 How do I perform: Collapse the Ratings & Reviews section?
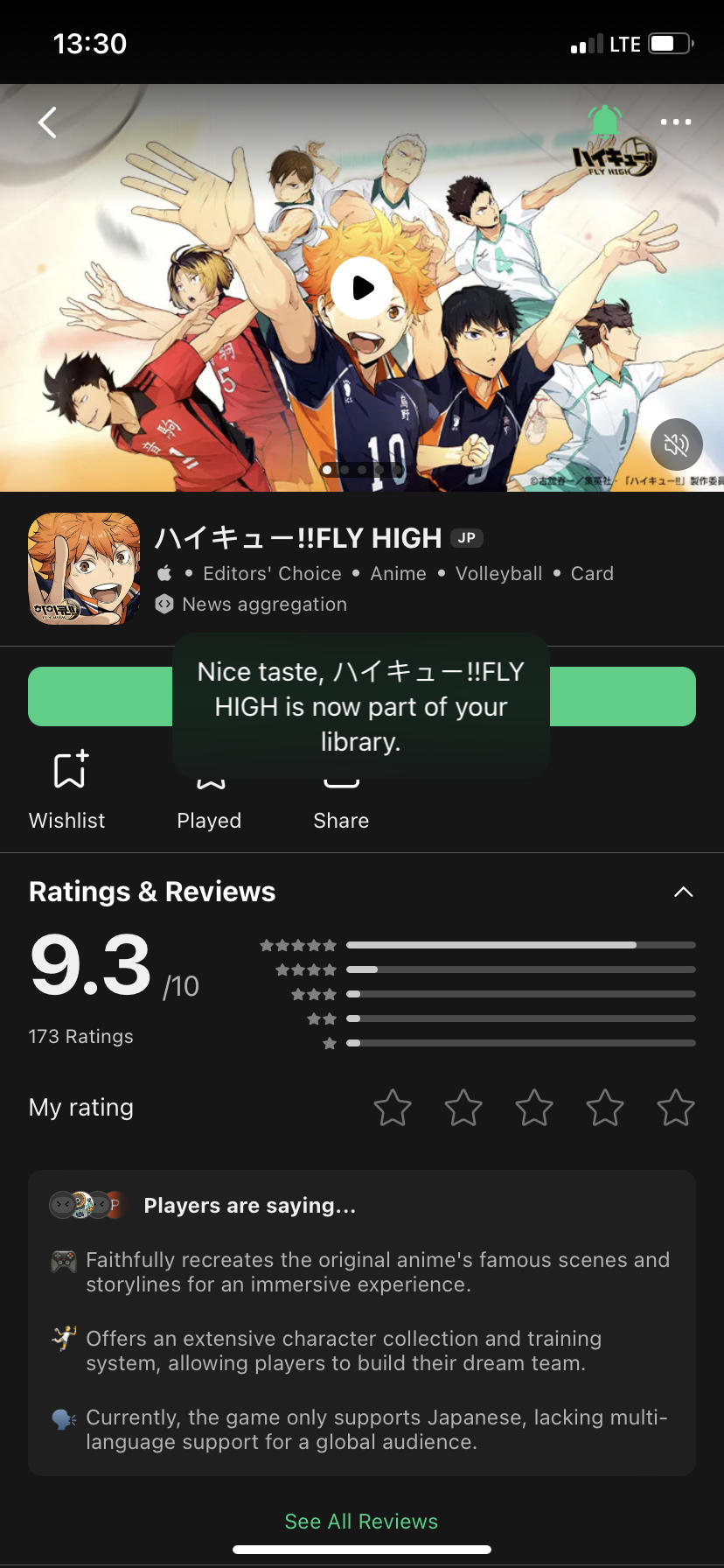683,892
